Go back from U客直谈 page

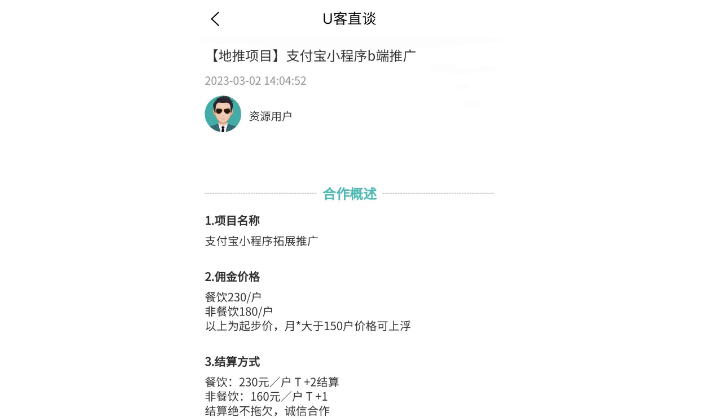click(x=215, y=19)
